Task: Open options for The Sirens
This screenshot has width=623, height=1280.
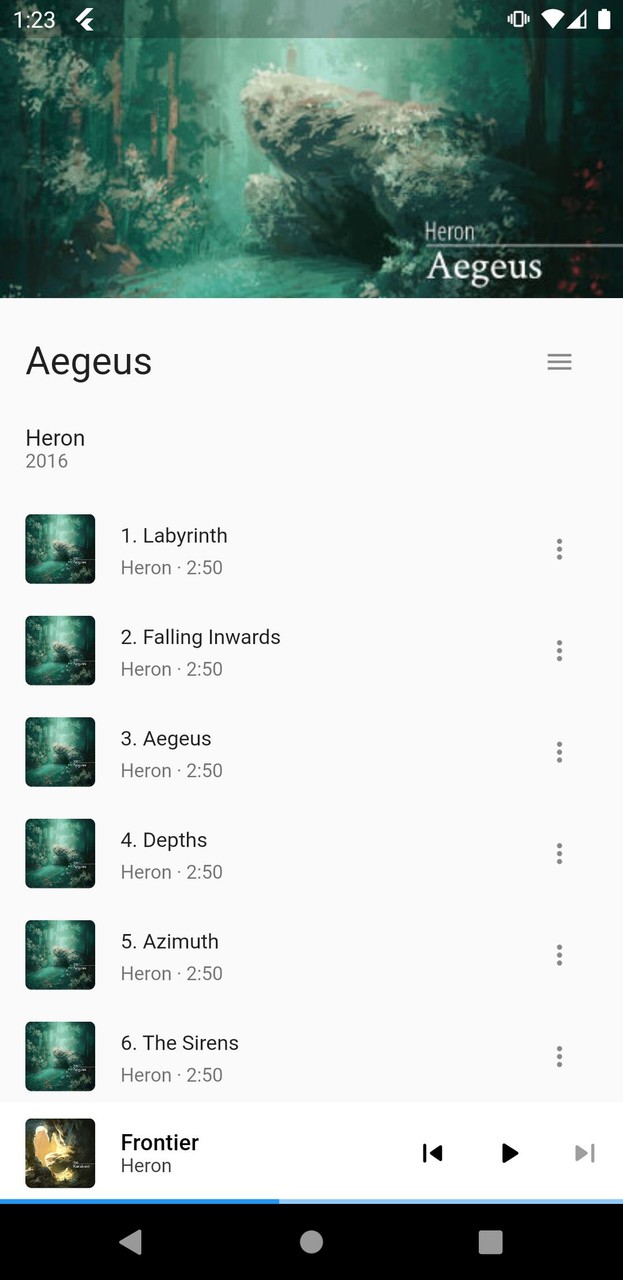Action: pyautogui.click(x=559, y=1057)
